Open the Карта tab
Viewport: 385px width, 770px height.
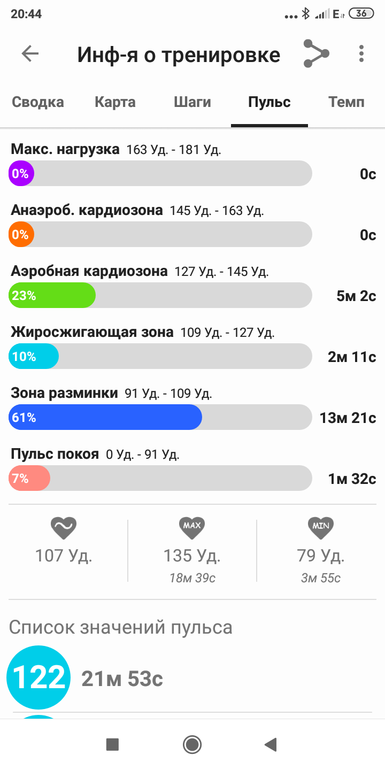[x=115, y=102]
